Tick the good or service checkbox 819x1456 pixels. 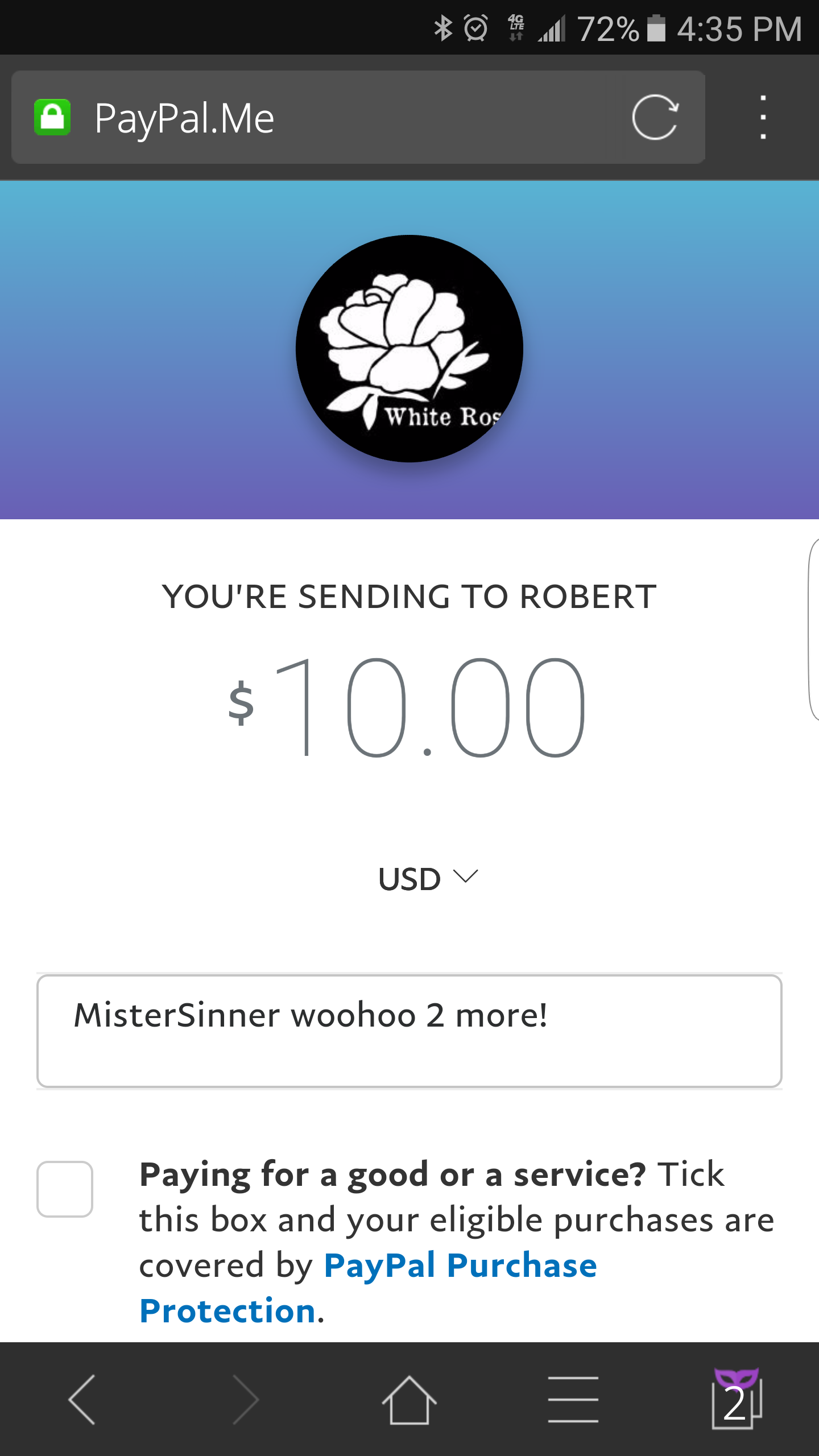tap(65, 1189)
